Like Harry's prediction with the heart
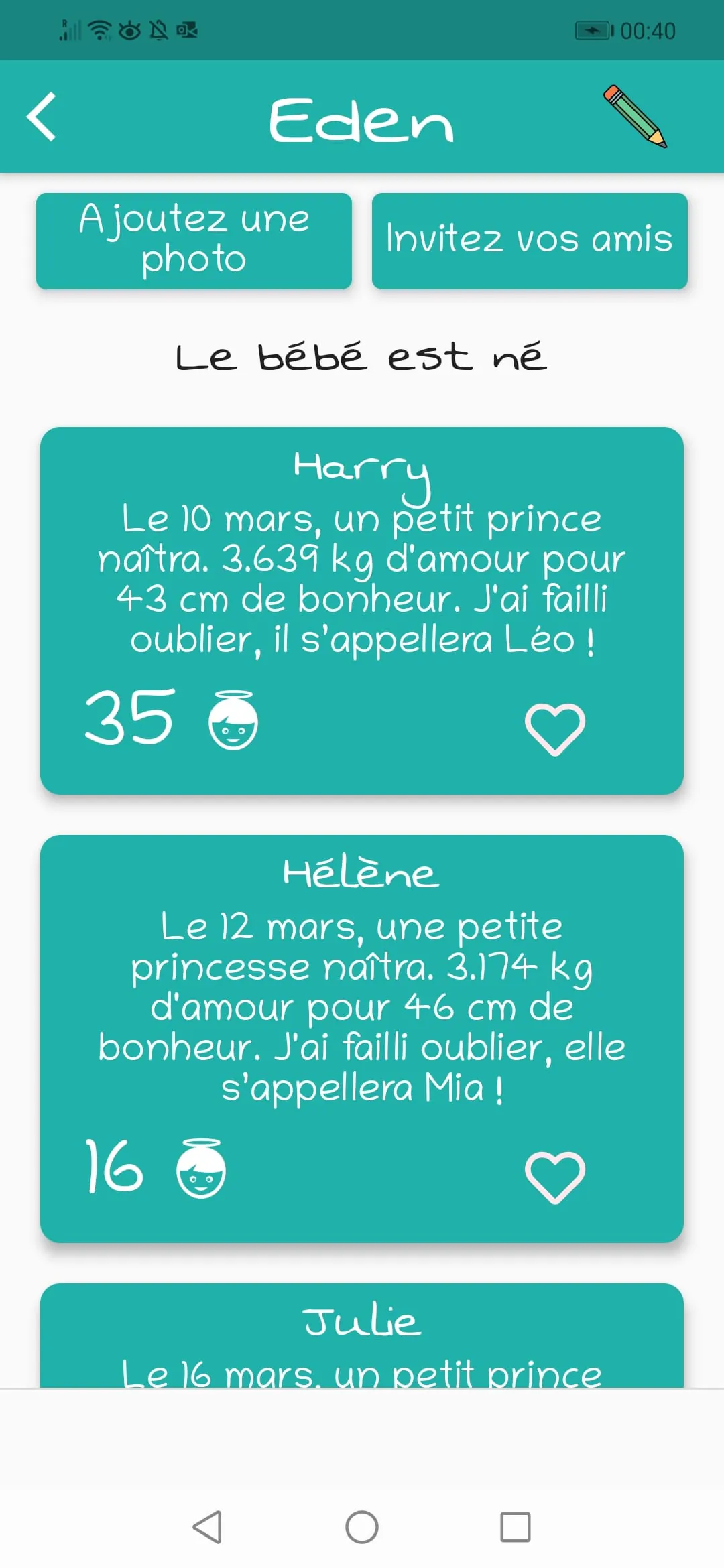Screen dimensions: 724x1568 [x=554, y=729]
